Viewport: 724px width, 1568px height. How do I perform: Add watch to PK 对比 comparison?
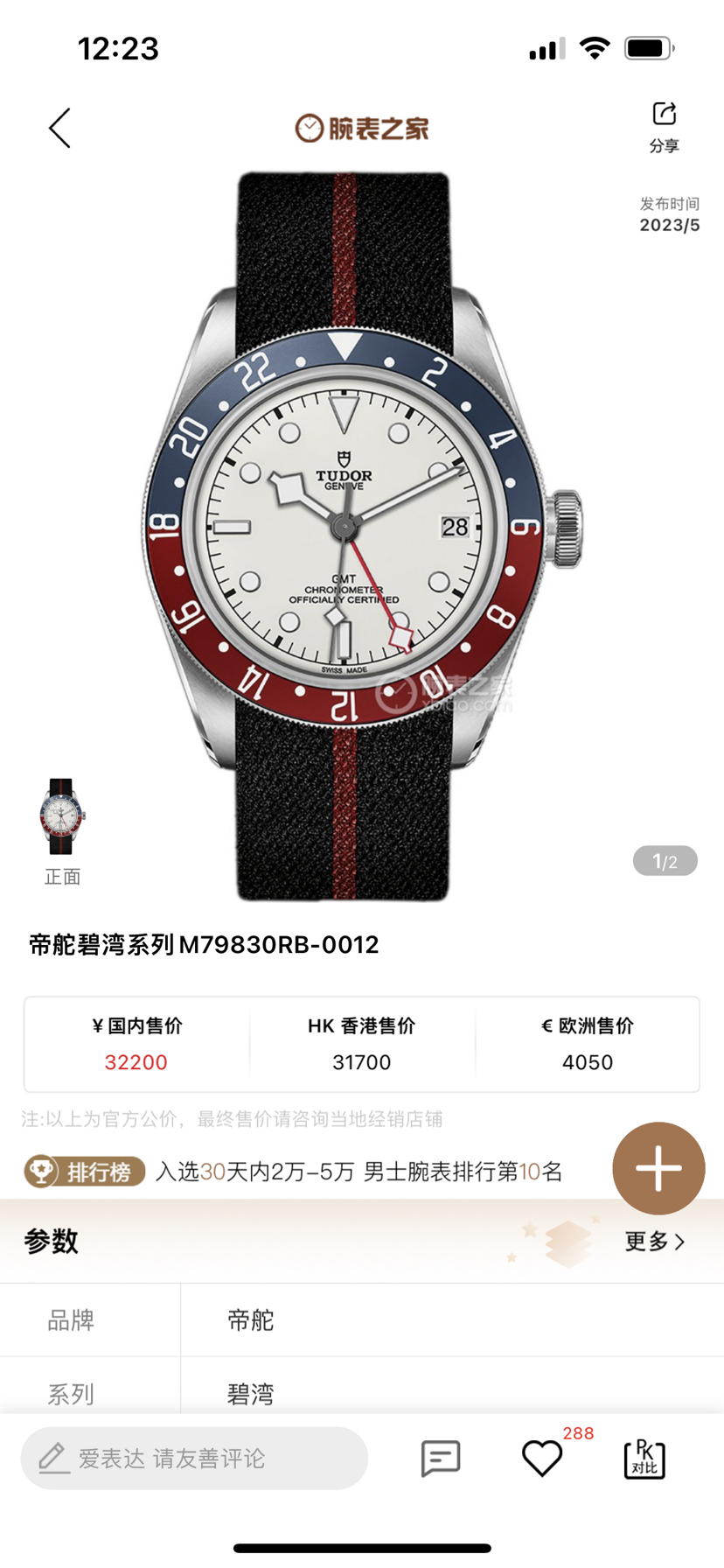[x=644, y=1458]
